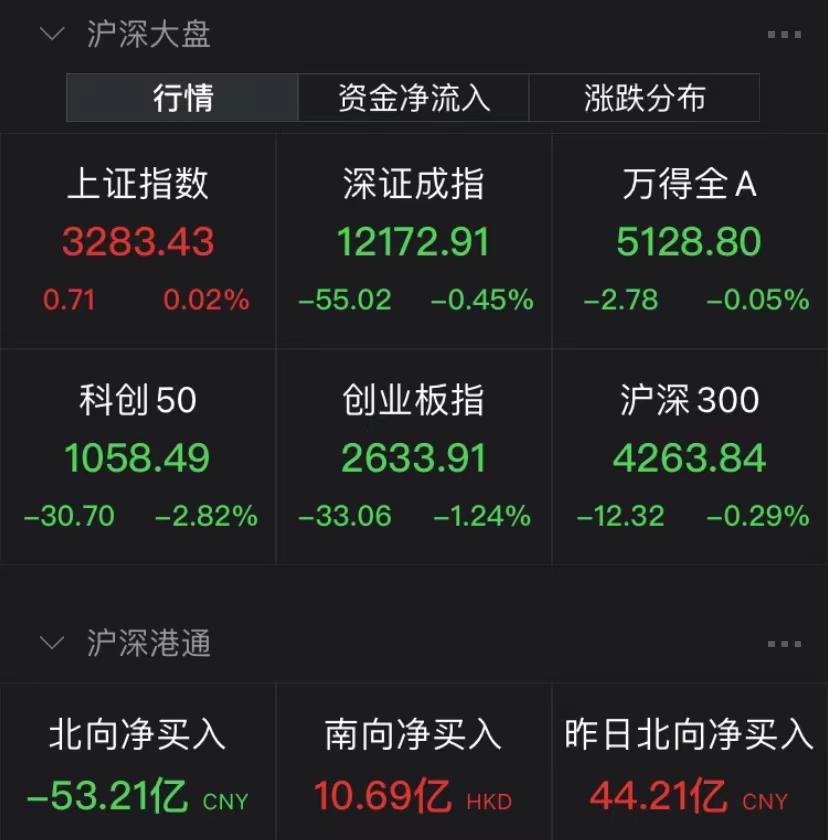The width and height of the screenshot is (828, 840).
Task: View the 沪深300 index card
Action: (690, 458)
